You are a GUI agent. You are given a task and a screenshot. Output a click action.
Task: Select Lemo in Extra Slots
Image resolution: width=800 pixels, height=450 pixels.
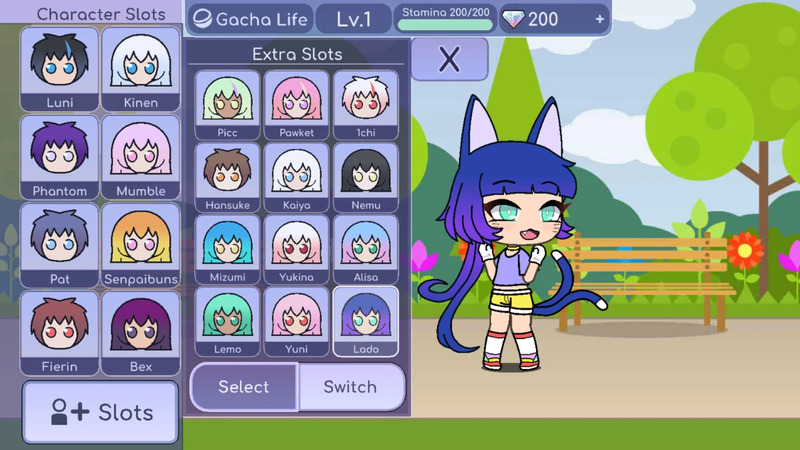[227, 320]
